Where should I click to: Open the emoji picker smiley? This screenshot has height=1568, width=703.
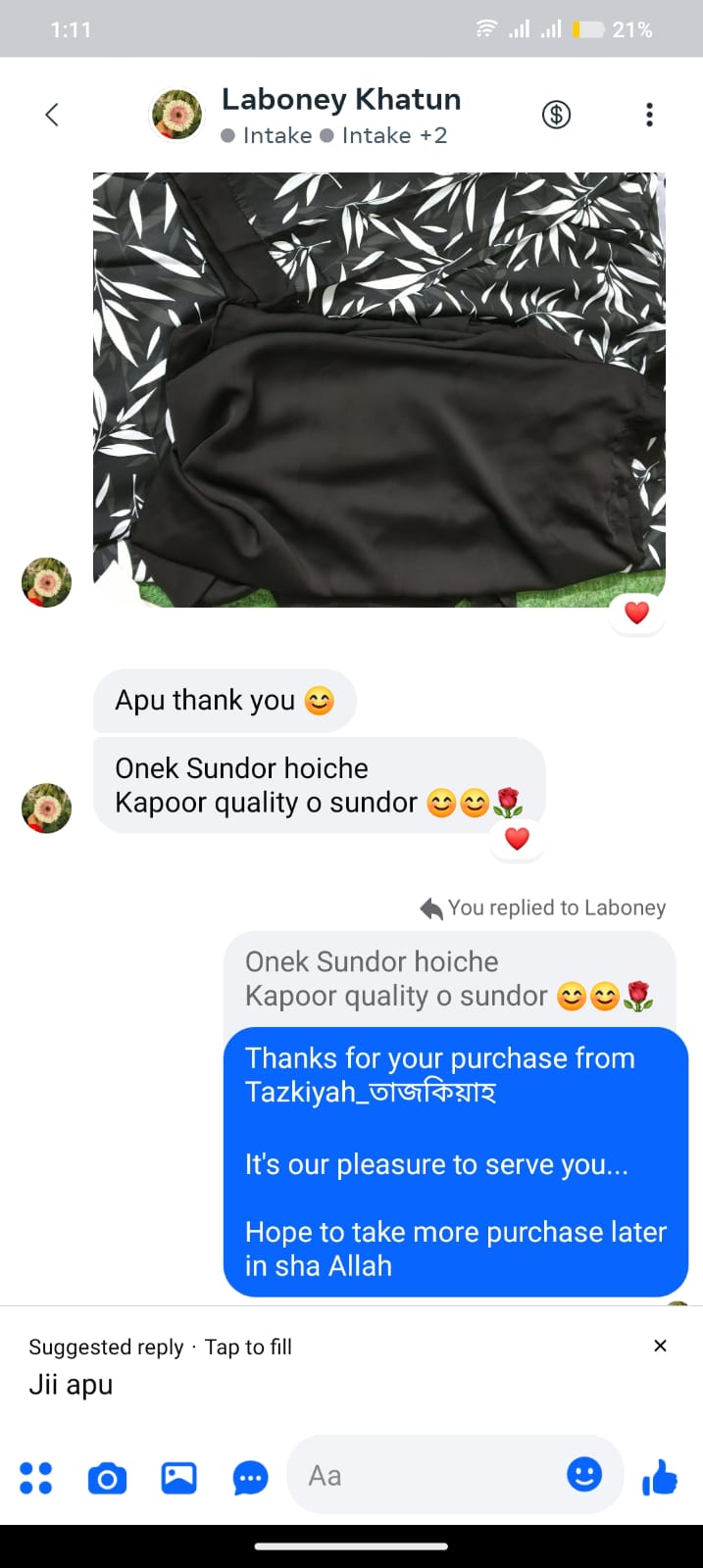(584, 1475)
